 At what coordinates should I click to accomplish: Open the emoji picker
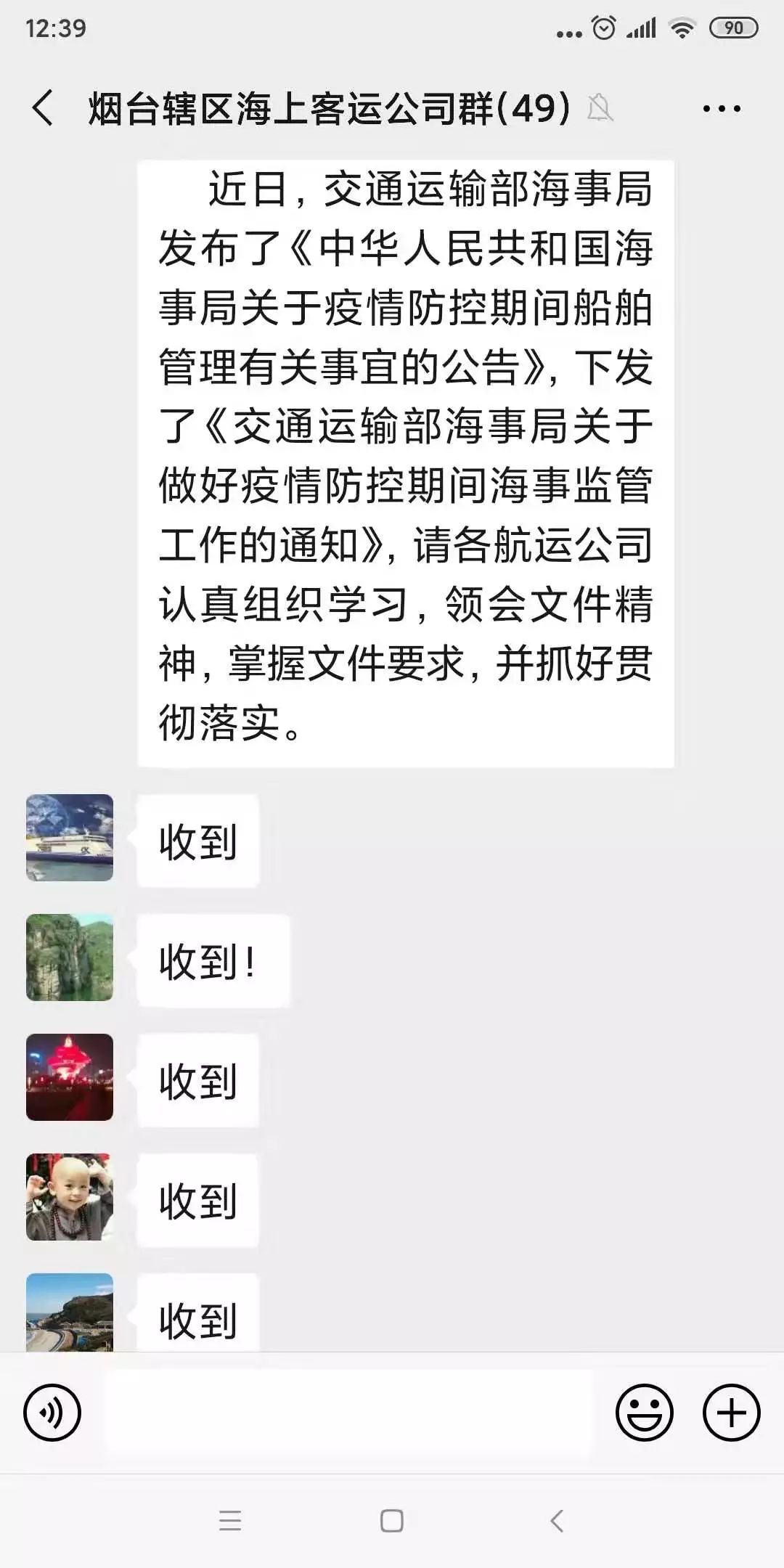(x=644, y=1412)
